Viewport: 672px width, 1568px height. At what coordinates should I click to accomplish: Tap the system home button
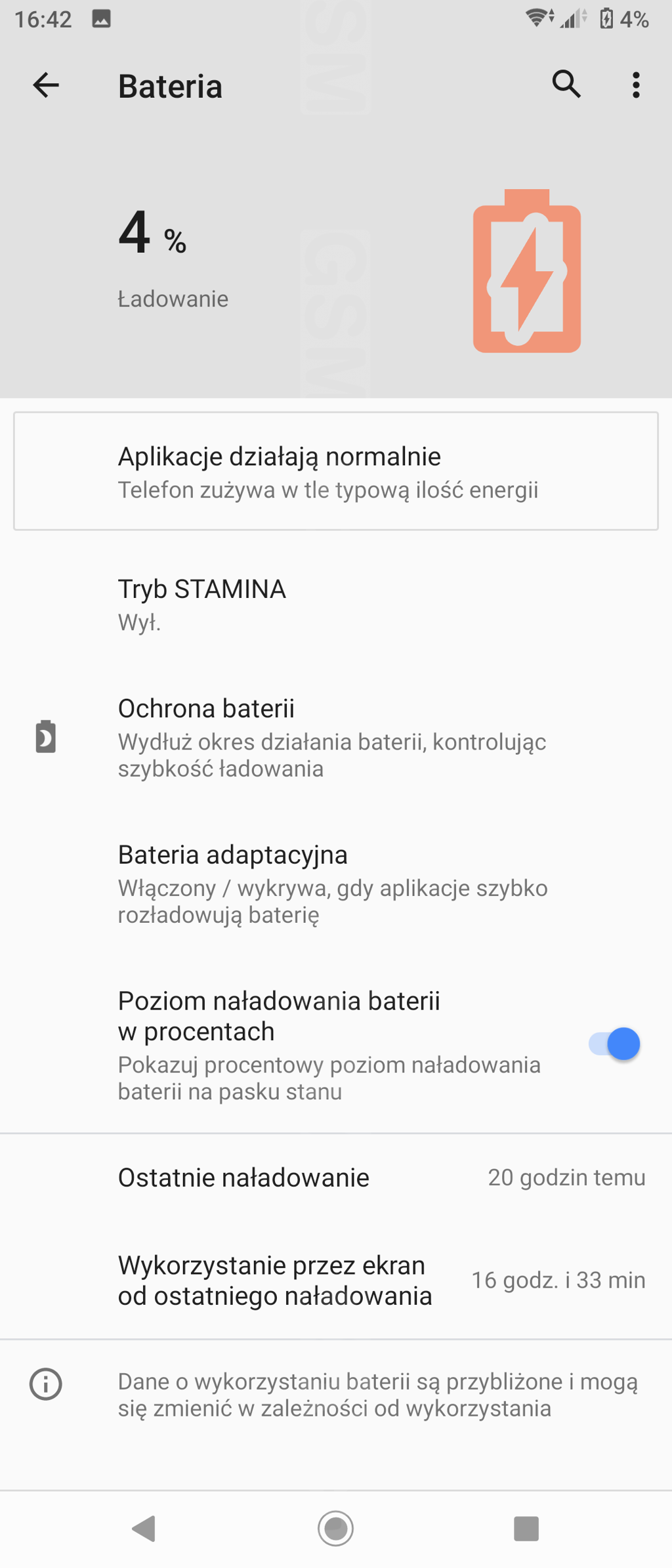pos(335,1529)
